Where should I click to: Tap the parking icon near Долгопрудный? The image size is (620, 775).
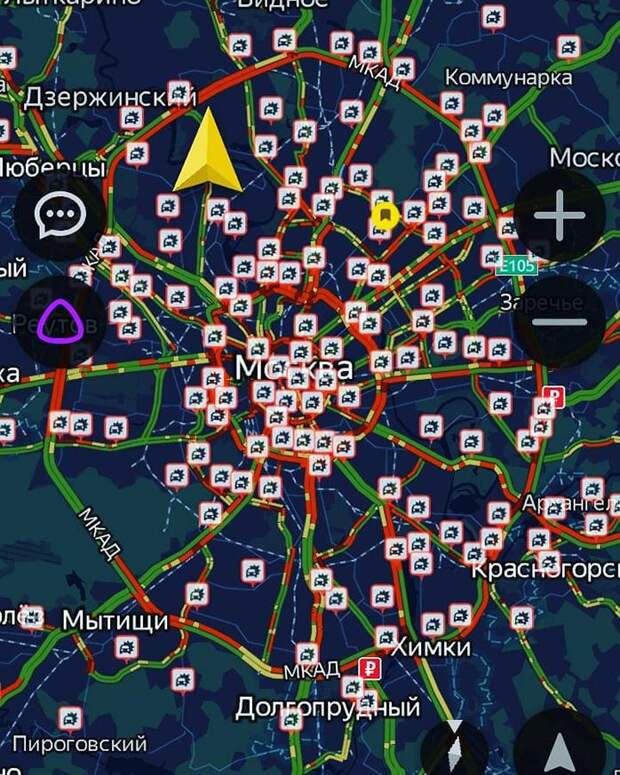[x=367, y=667]
